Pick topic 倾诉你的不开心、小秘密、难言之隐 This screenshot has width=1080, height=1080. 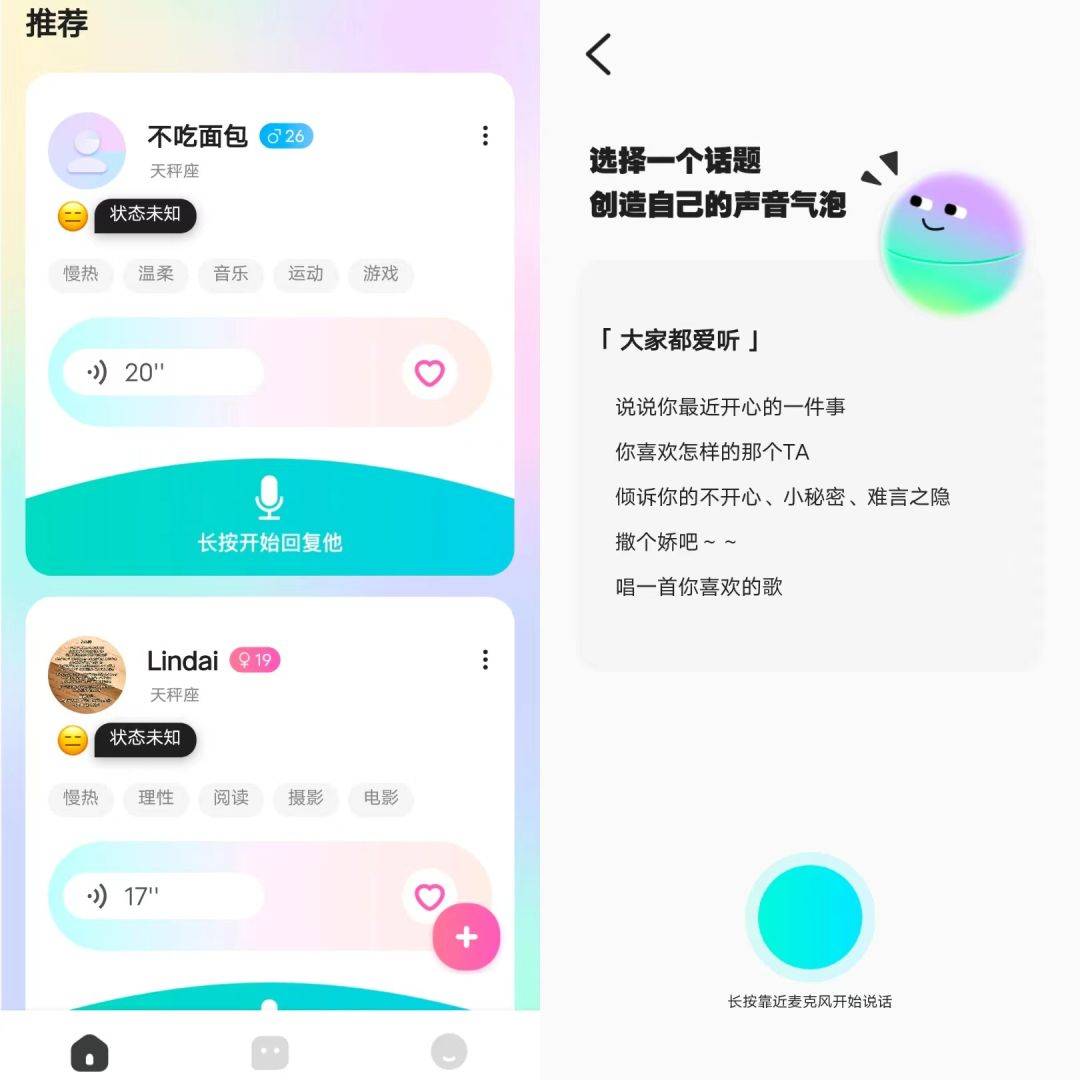coord(782,497)
